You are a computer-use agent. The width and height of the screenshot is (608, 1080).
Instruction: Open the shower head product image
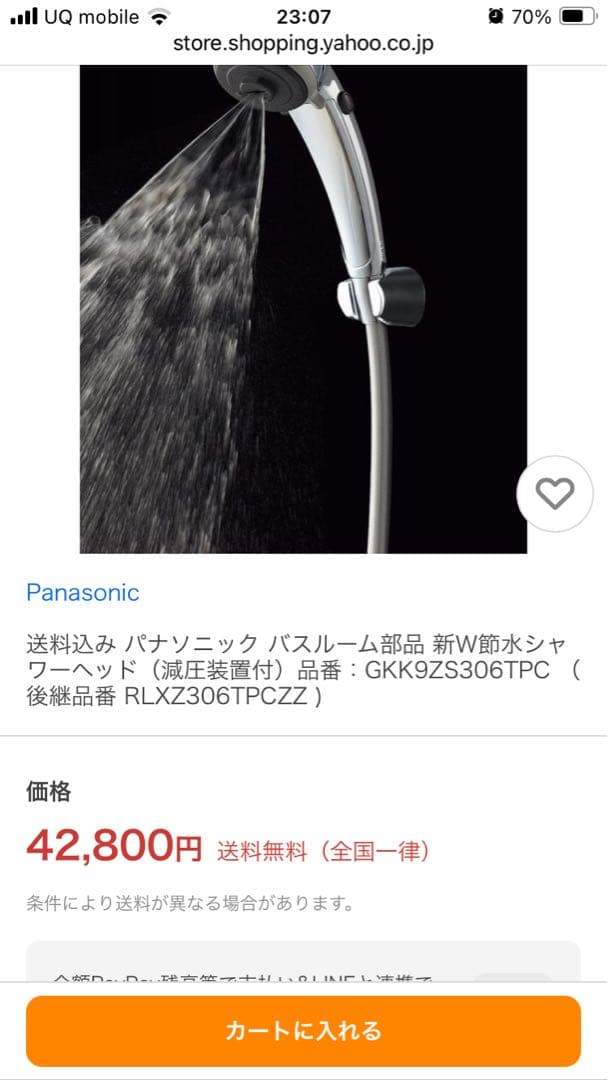(x=303, y=308)
